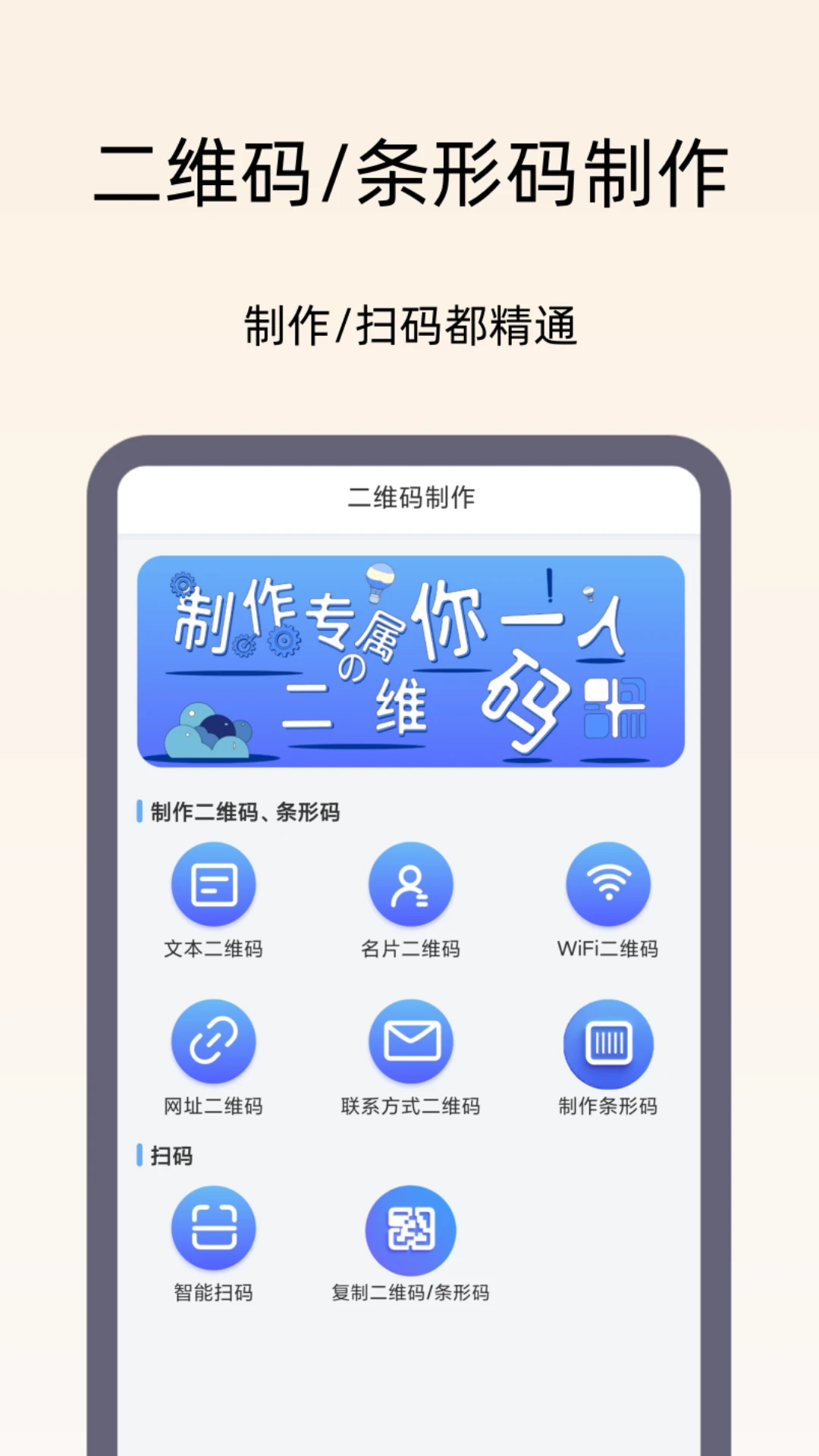Click the 扫码 section header
819x1456 pixels.
tap(171, 1156)
